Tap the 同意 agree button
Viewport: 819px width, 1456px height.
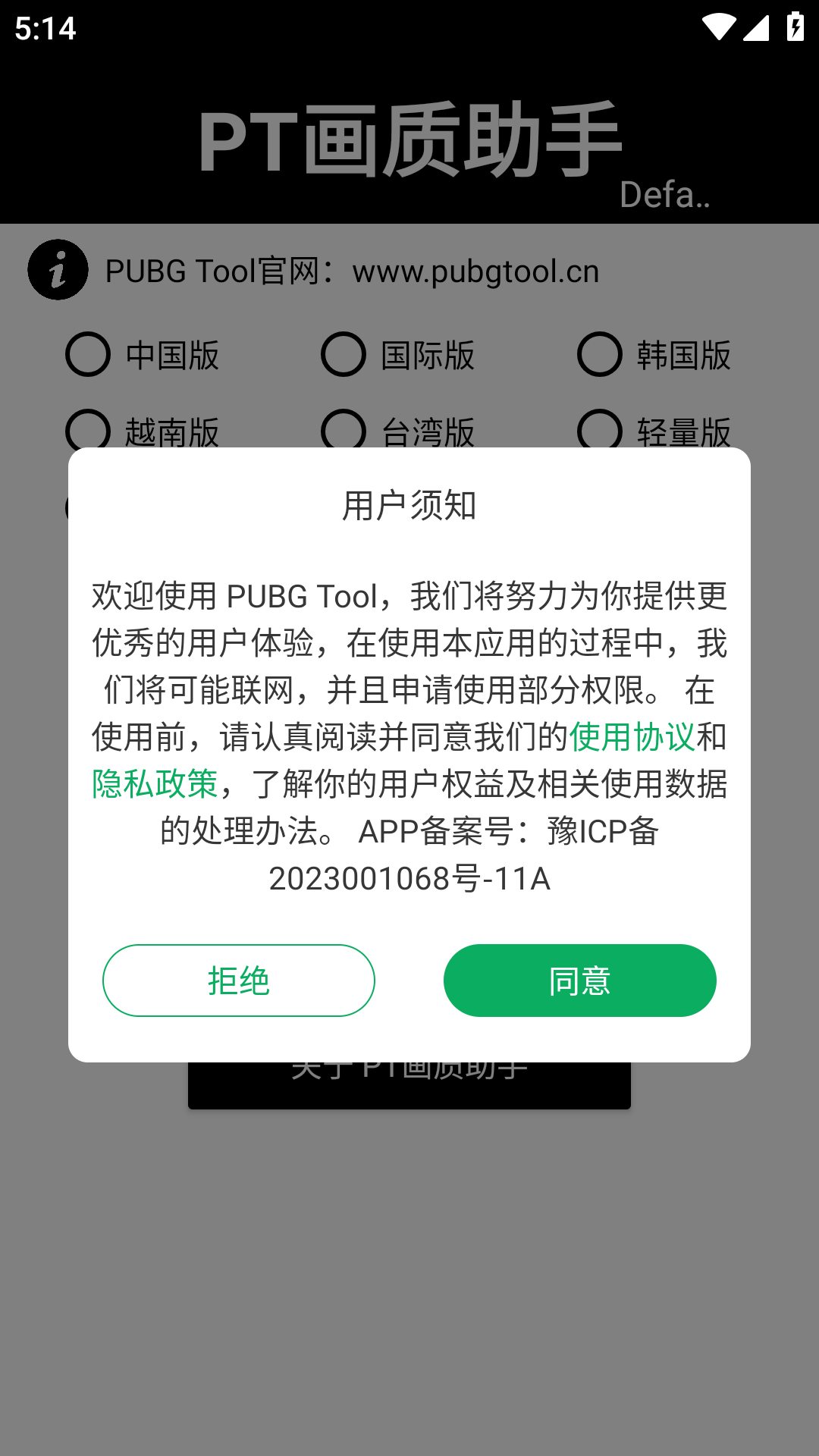tap(579, 981)
